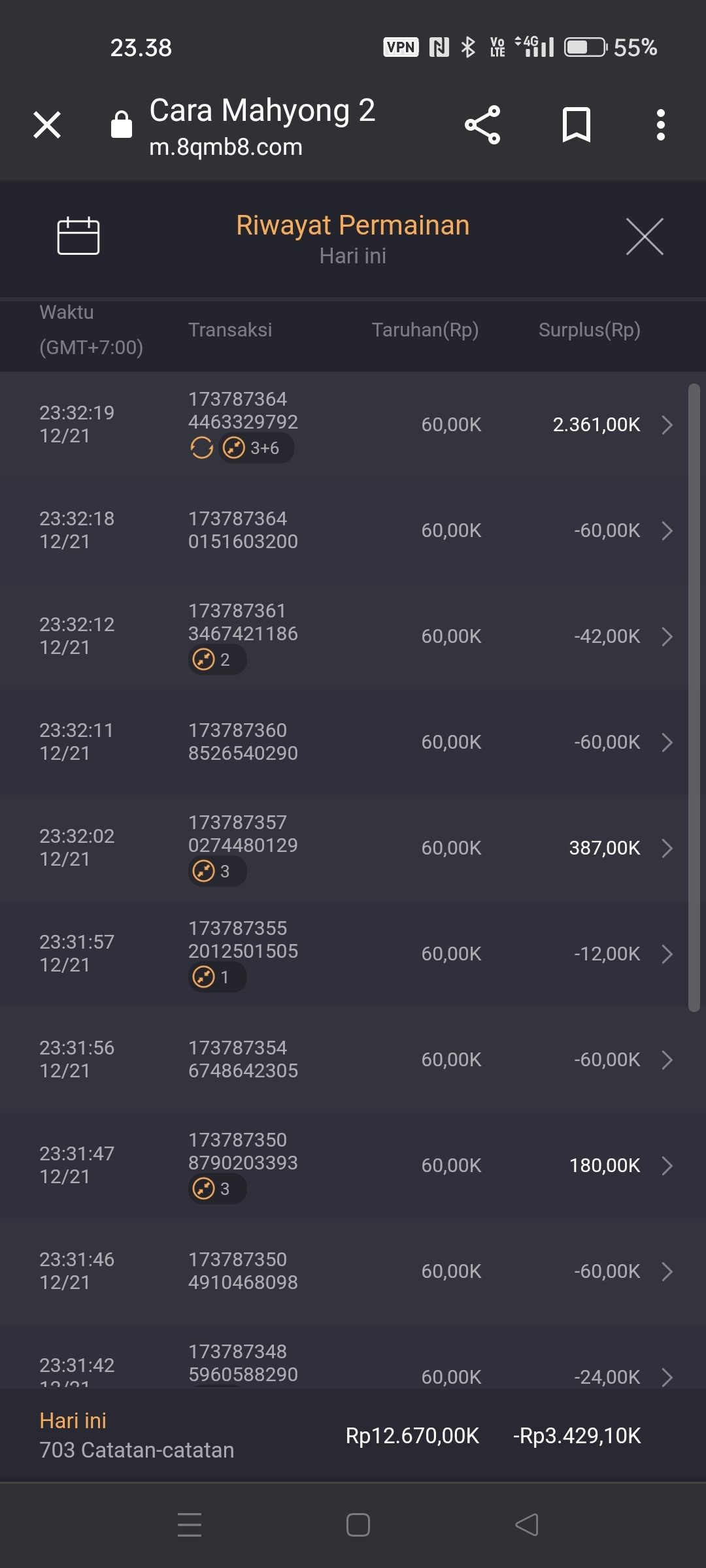Go to the home screen
Viewport: 706px width, 1568px height.
tap(358, 1525)
